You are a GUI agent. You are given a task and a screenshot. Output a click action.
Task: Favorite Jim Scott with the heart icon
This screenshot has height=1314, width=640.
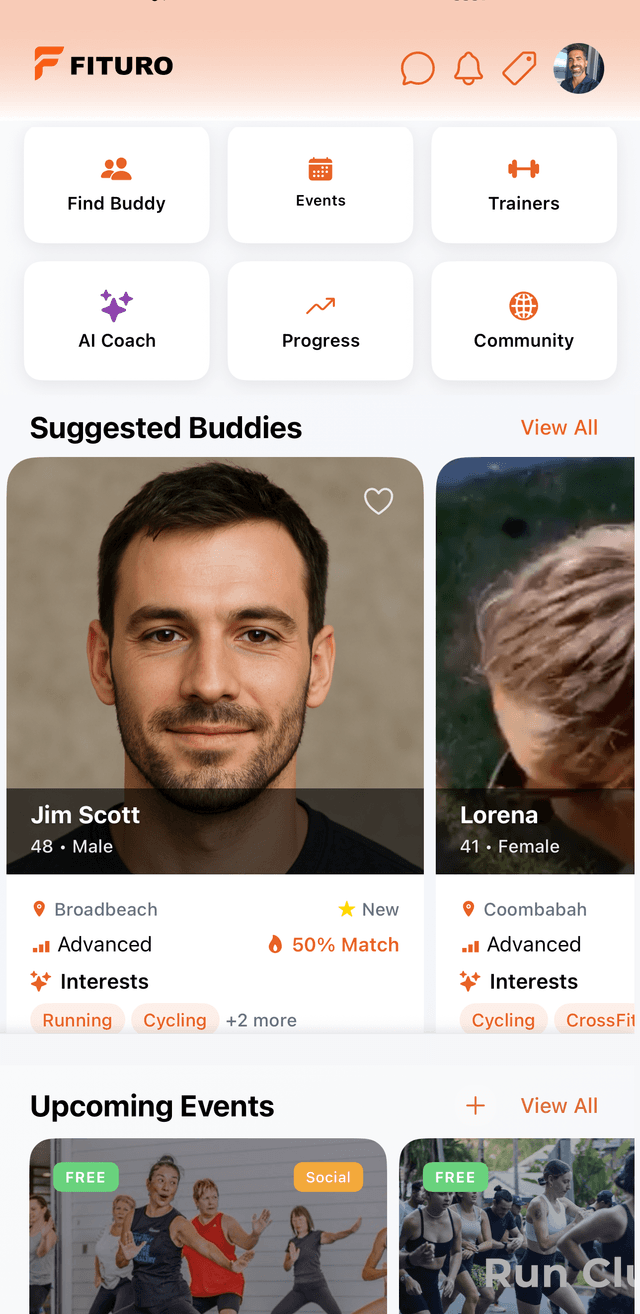tap(378, 501)
